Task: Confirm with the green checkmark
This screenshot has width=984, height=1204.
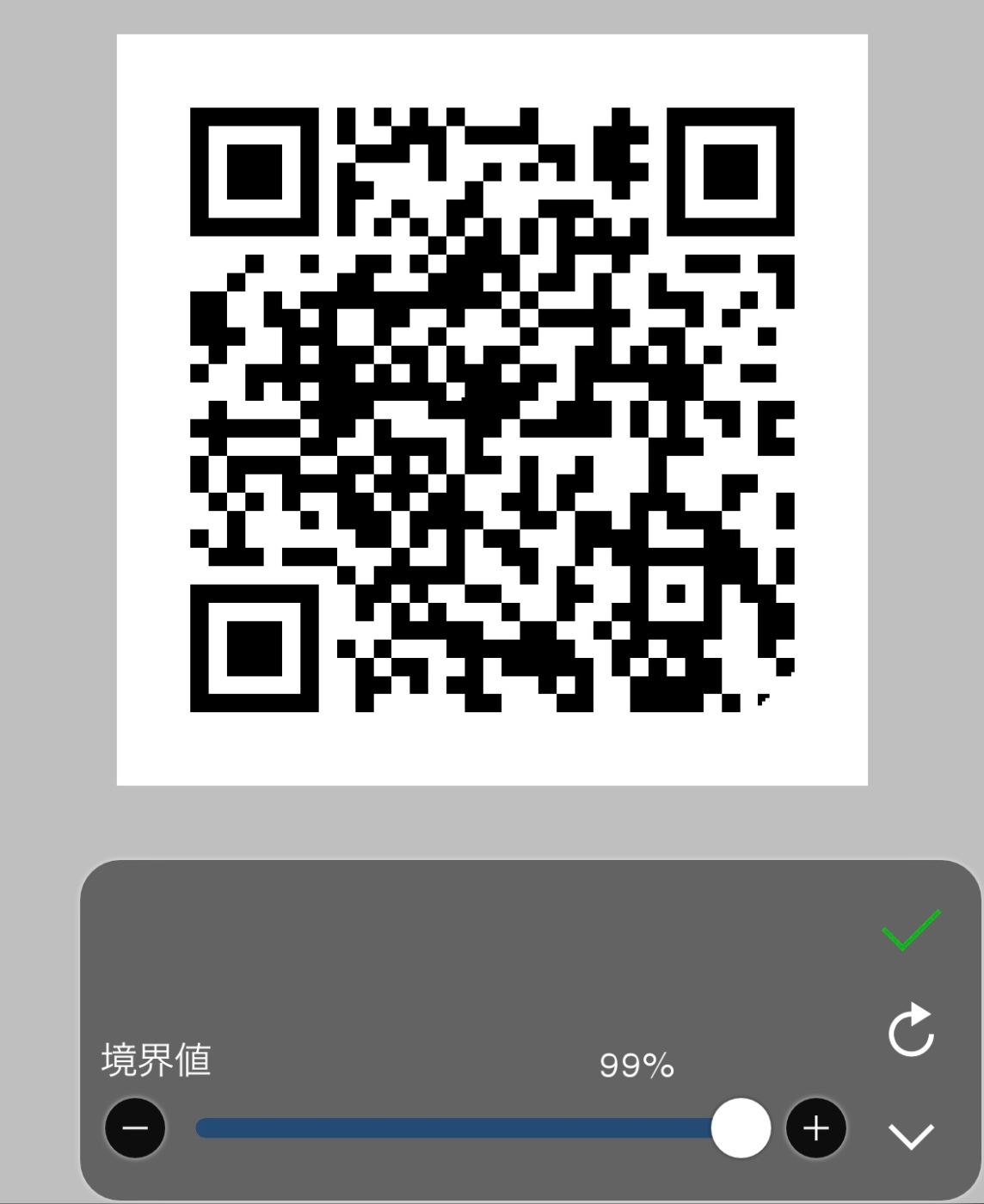Action: click(911, 931)
